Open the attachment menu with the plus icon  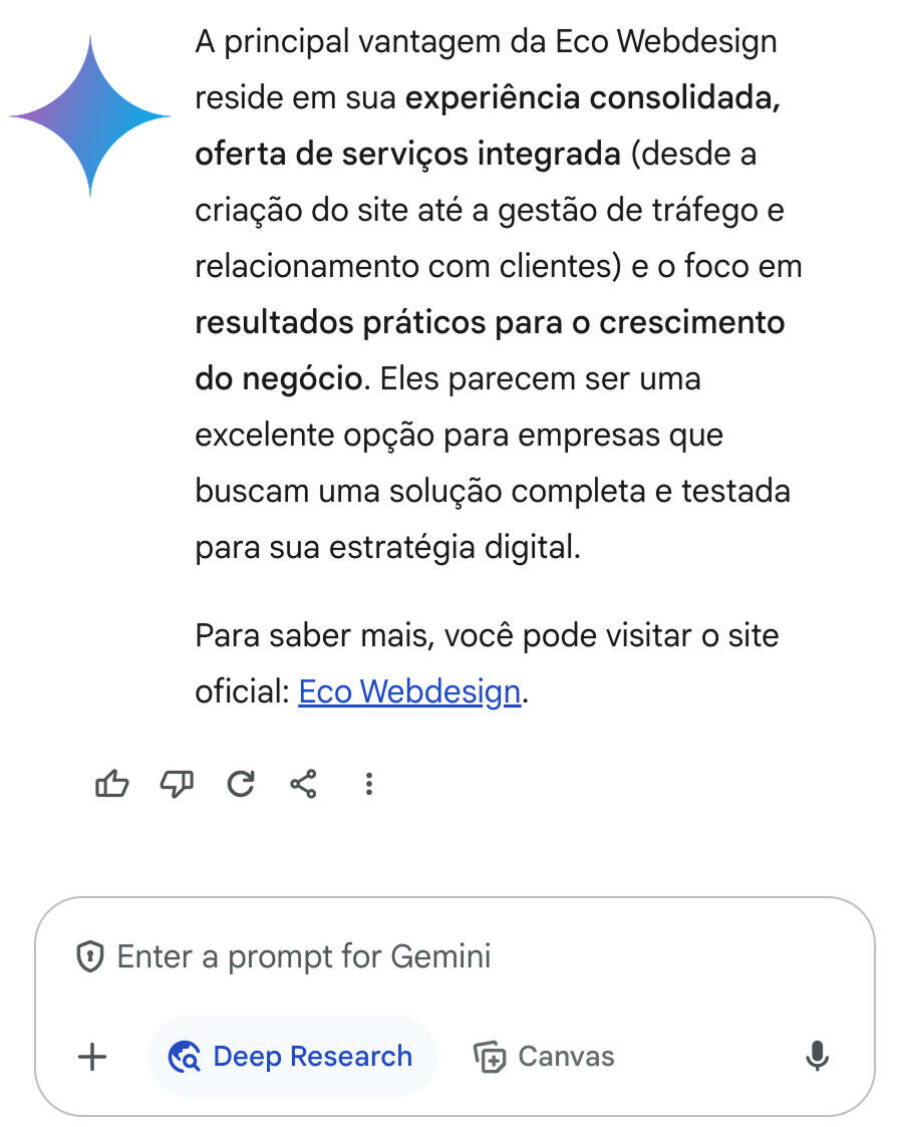(x=91, y=1056)
